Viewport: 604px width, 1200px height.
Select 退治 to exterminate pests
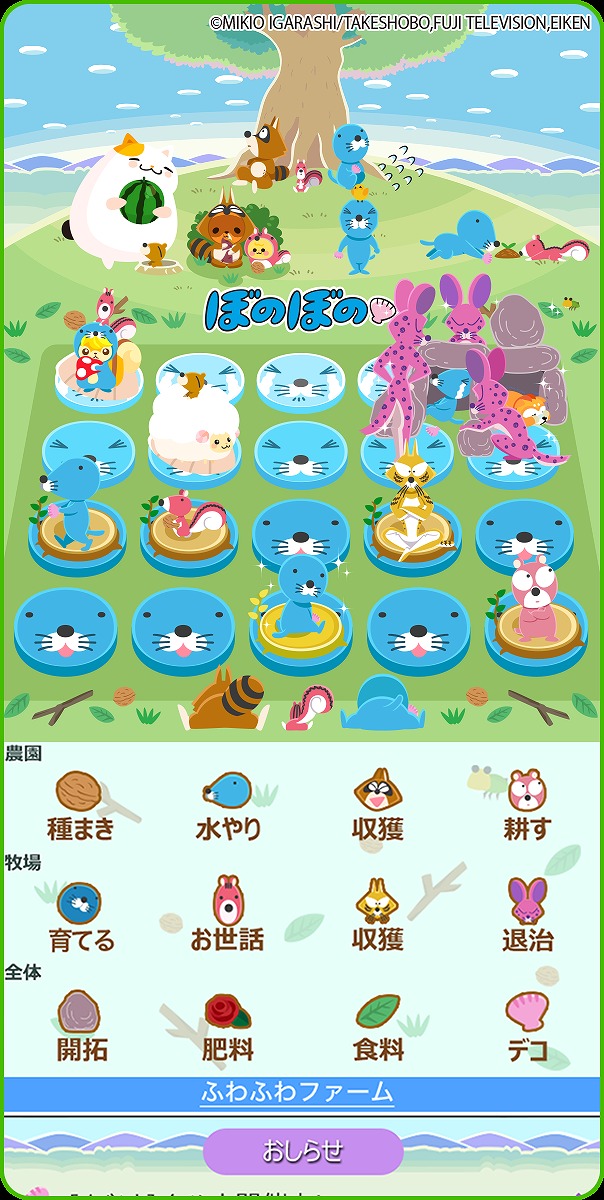click(526, 917)
